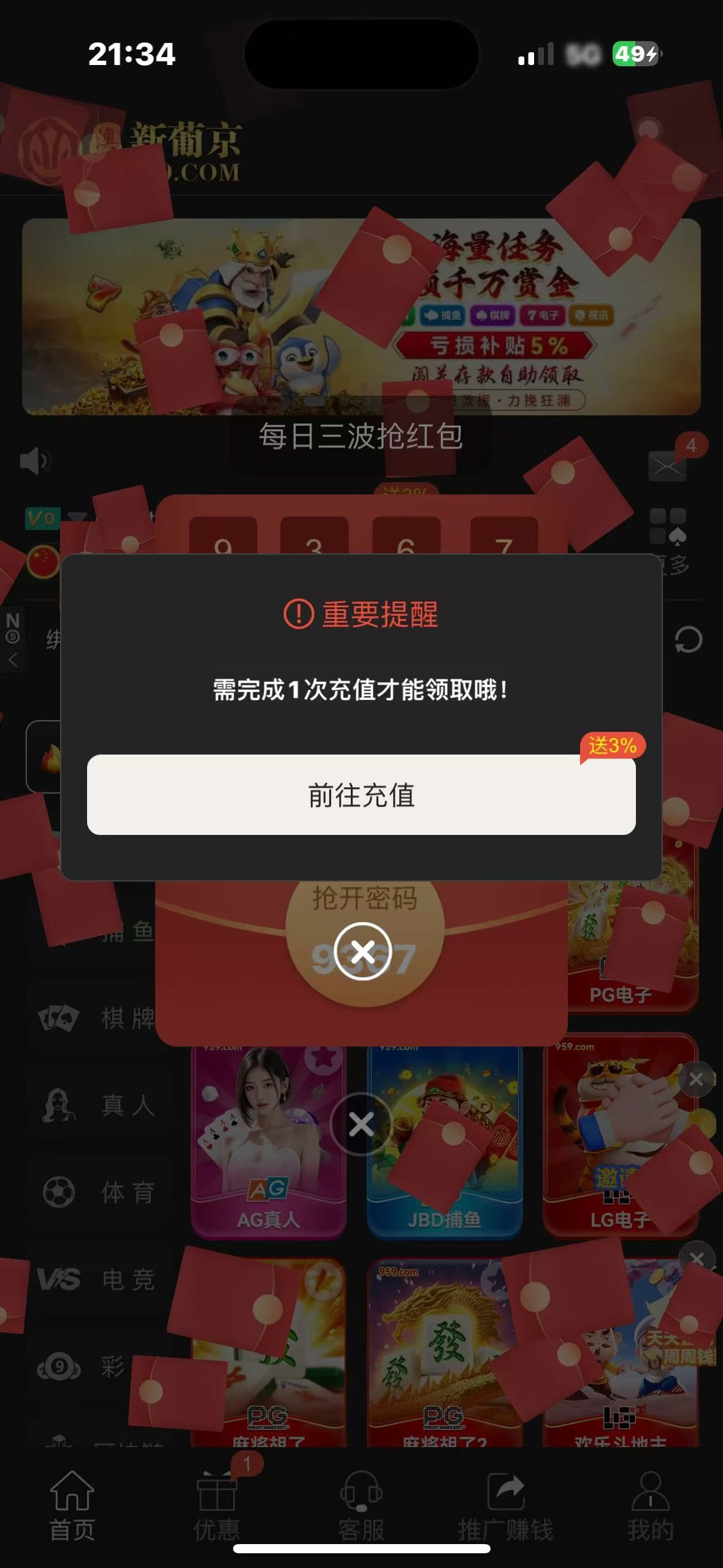Open the 推广赚钱 tab

coord(506,1505)
